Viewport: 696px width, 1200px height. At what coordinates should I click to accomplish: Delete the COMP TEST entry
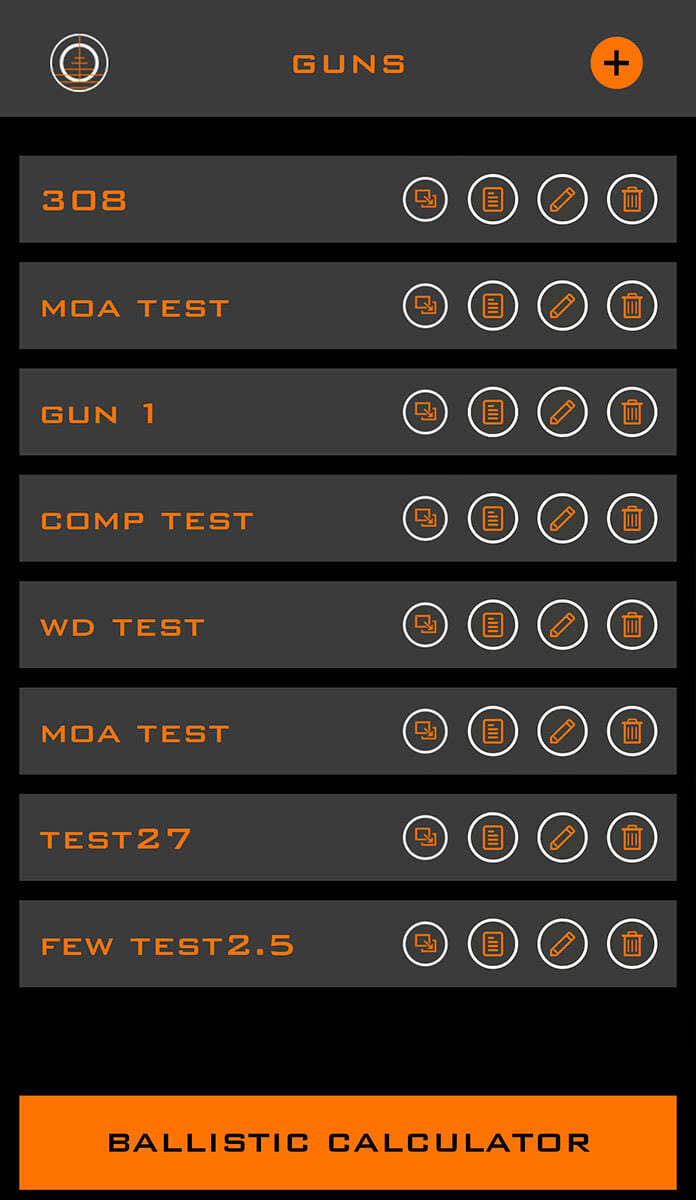[632, 518]
